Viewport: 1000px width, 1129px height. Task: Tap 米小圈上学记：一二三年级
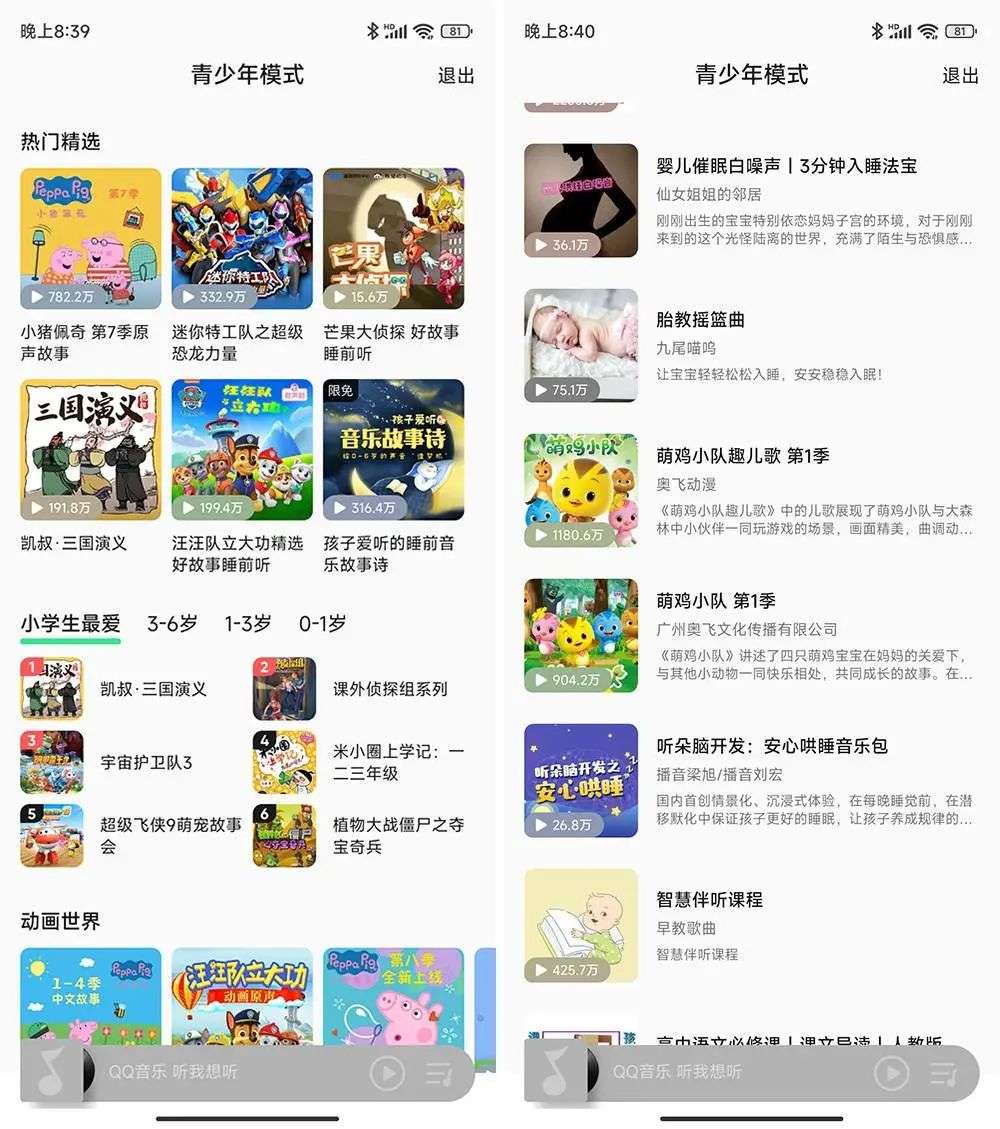pos(397,762)
